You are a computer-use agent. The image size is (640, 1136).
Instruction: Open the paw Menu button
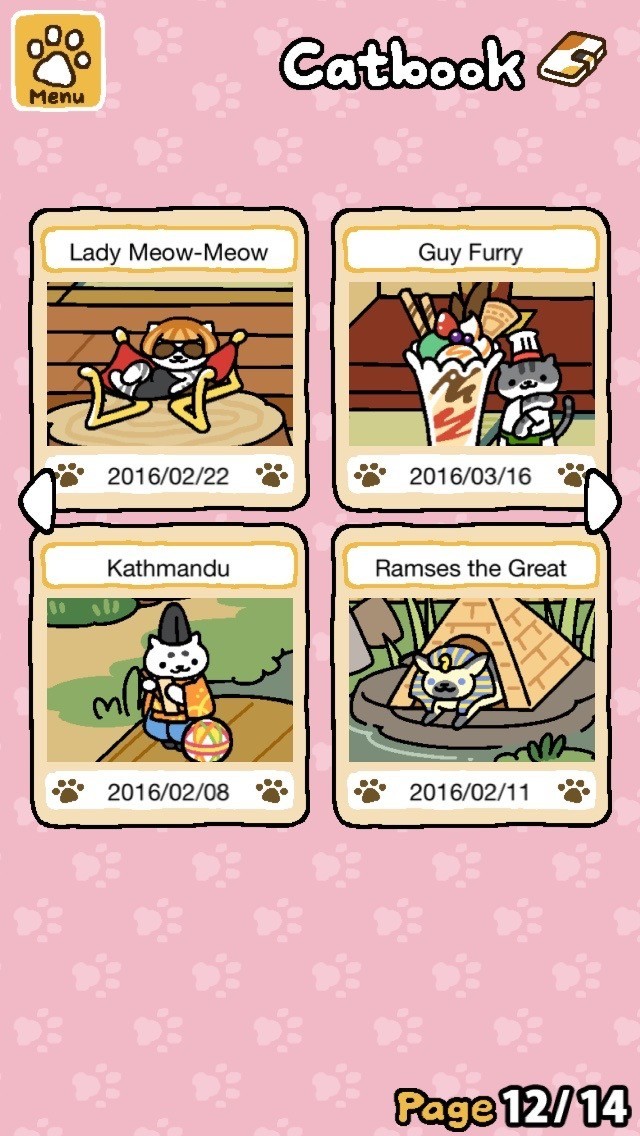tap(57, 60)
